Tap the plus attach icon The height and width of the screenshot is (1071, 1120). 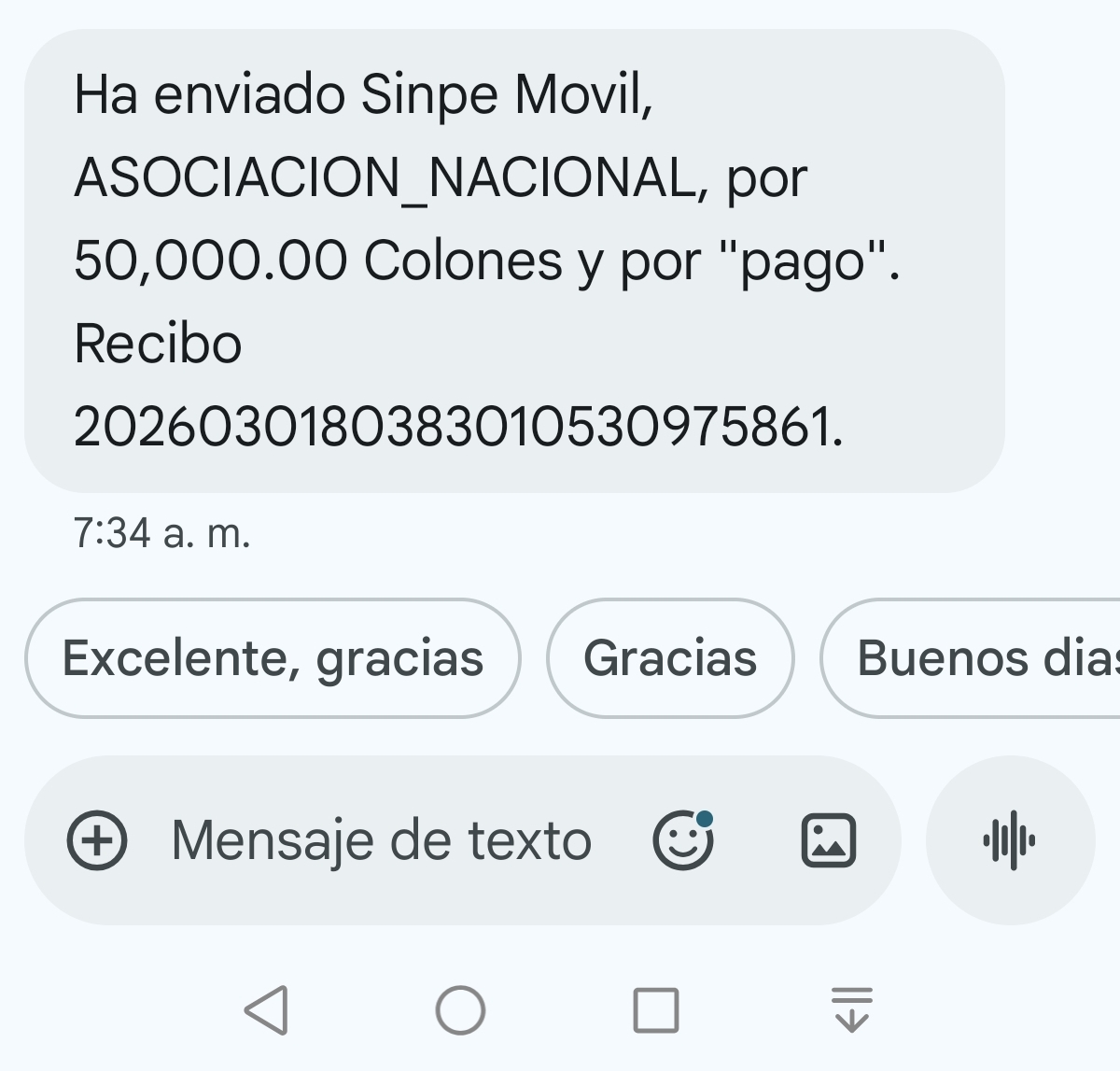97,840
